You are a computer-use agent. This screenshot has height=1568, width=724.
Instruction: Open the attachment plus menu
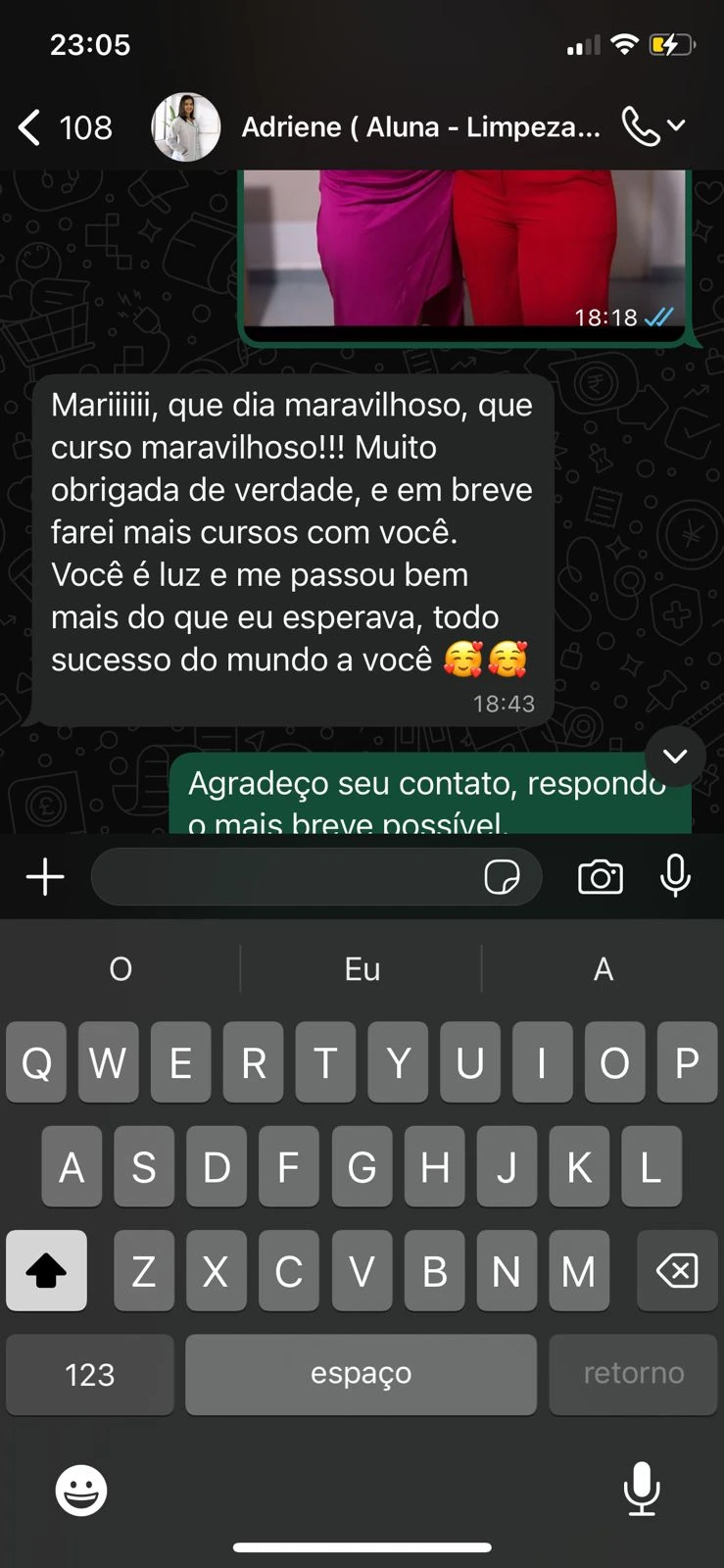click(45, 877)
